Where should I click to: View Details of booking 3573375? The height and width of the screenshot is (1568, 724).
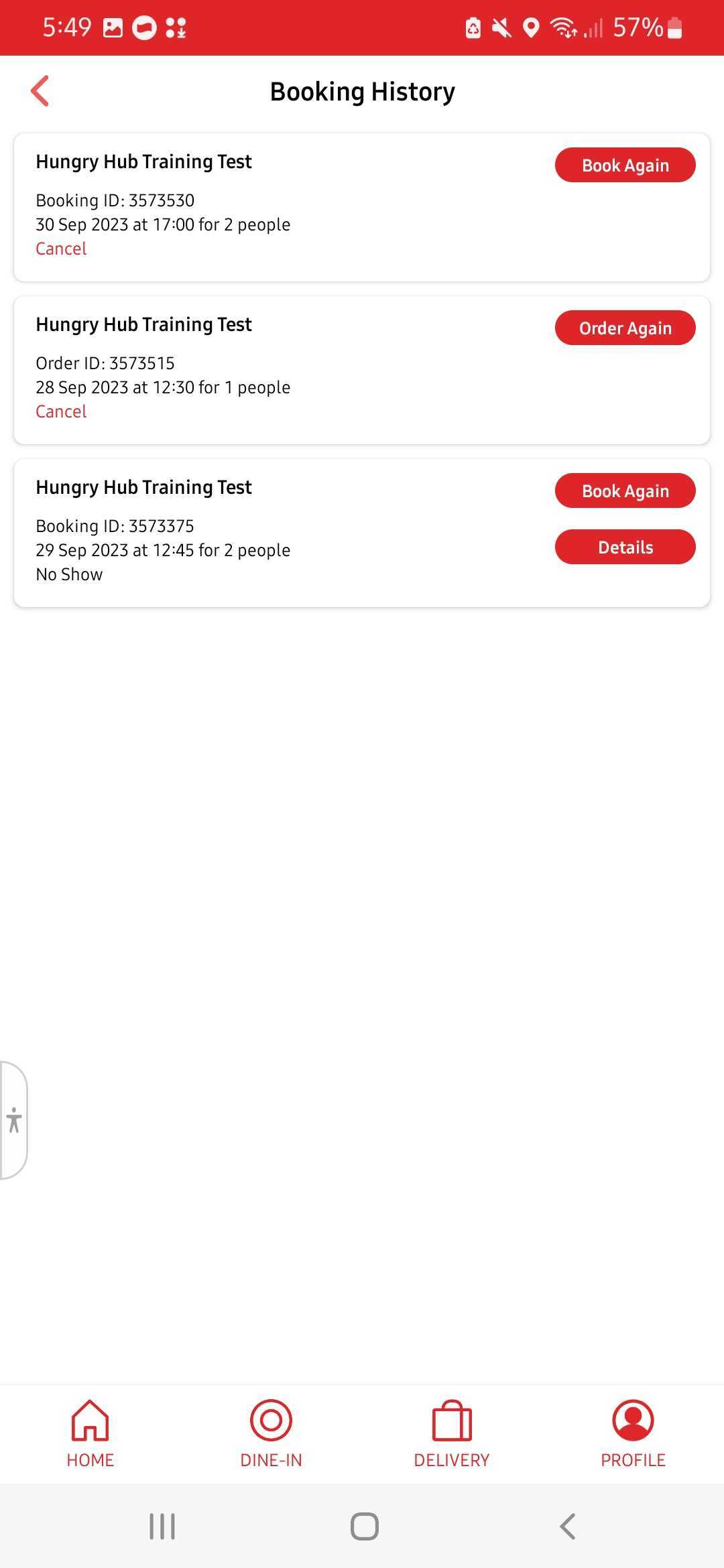tap(625, 547)
